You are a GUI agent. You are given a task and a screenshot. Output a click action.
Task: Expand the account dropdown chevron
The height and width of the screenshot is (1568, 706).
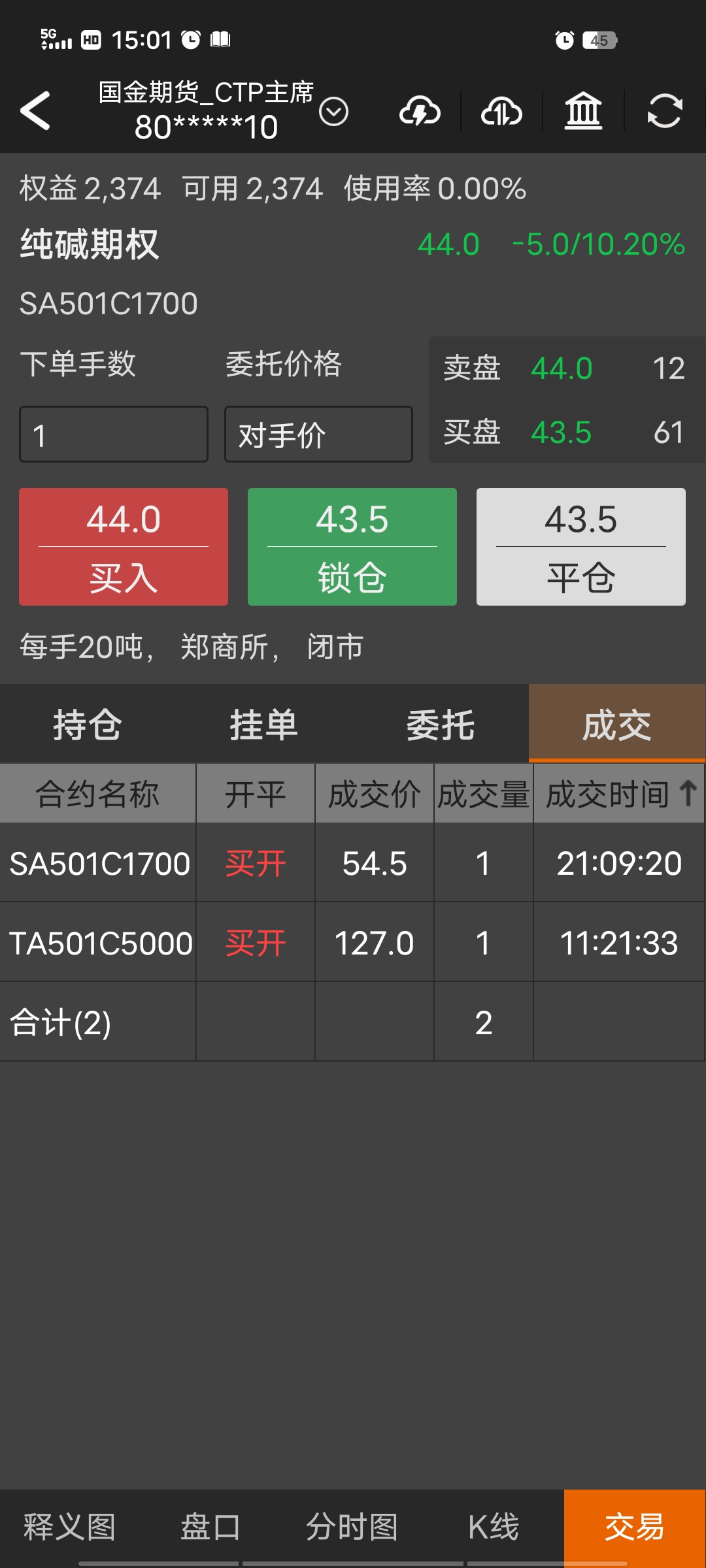(x=333, y=112)
